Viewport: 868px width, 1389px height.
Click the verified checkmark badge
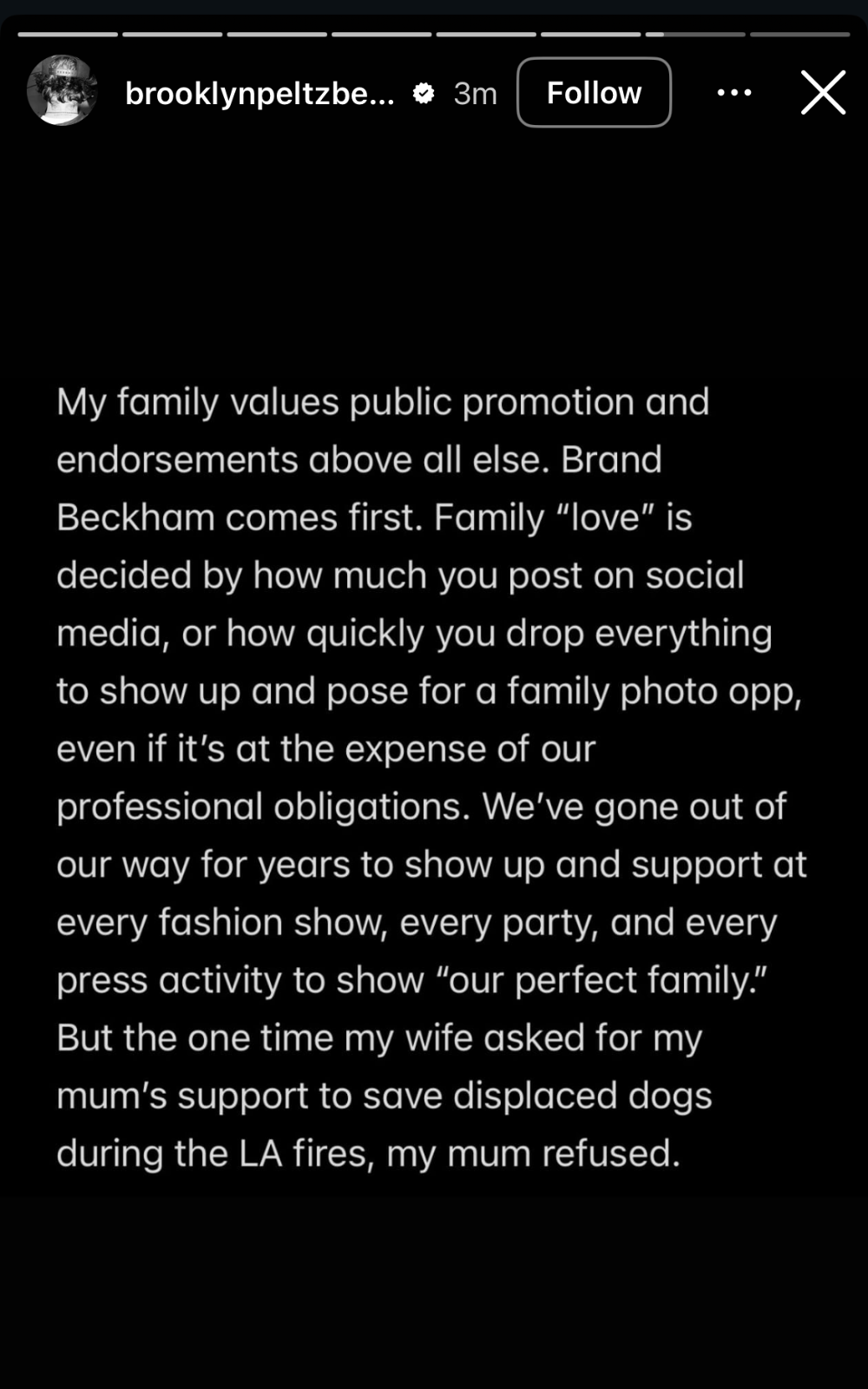click(424, 93)
